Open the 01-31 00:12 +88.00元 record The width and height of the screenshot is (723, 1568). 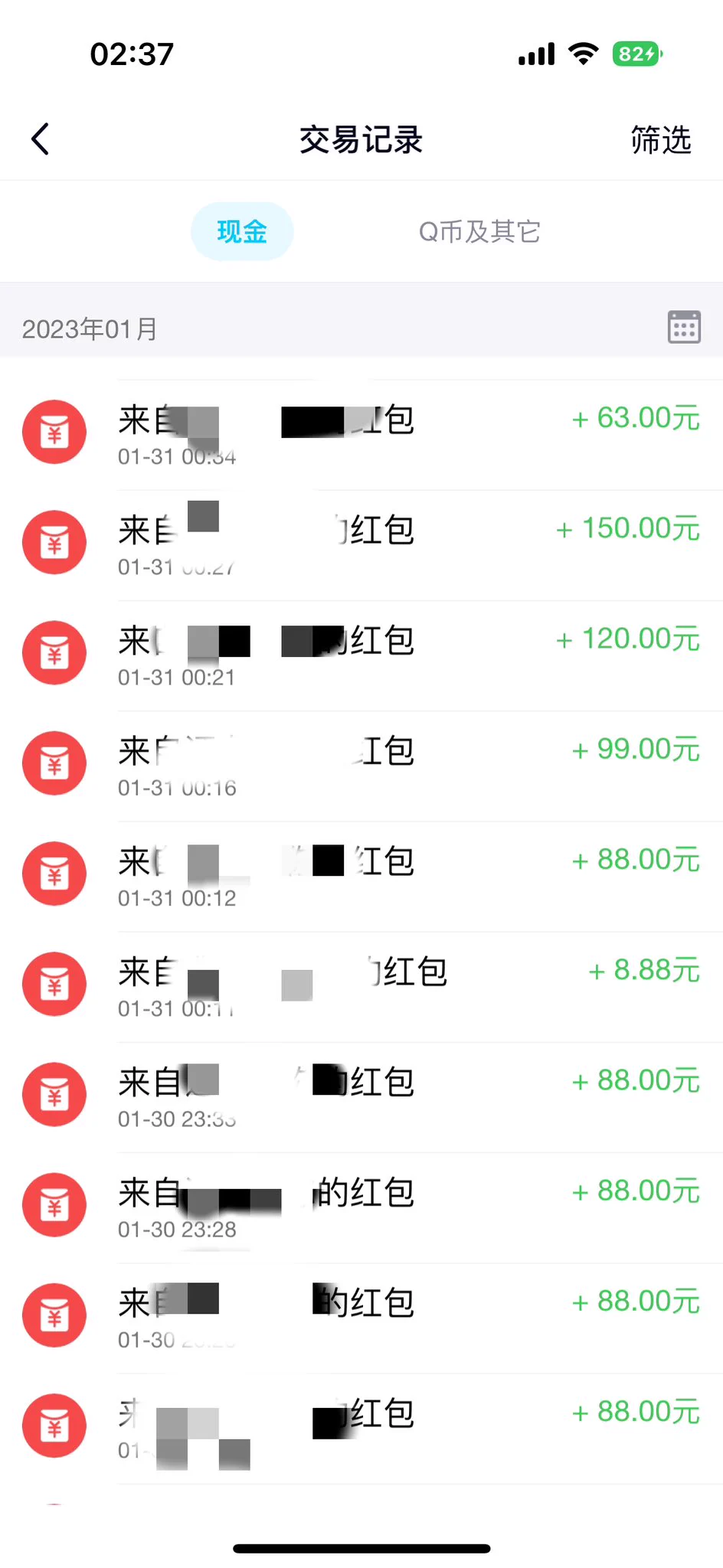[361, 876]
